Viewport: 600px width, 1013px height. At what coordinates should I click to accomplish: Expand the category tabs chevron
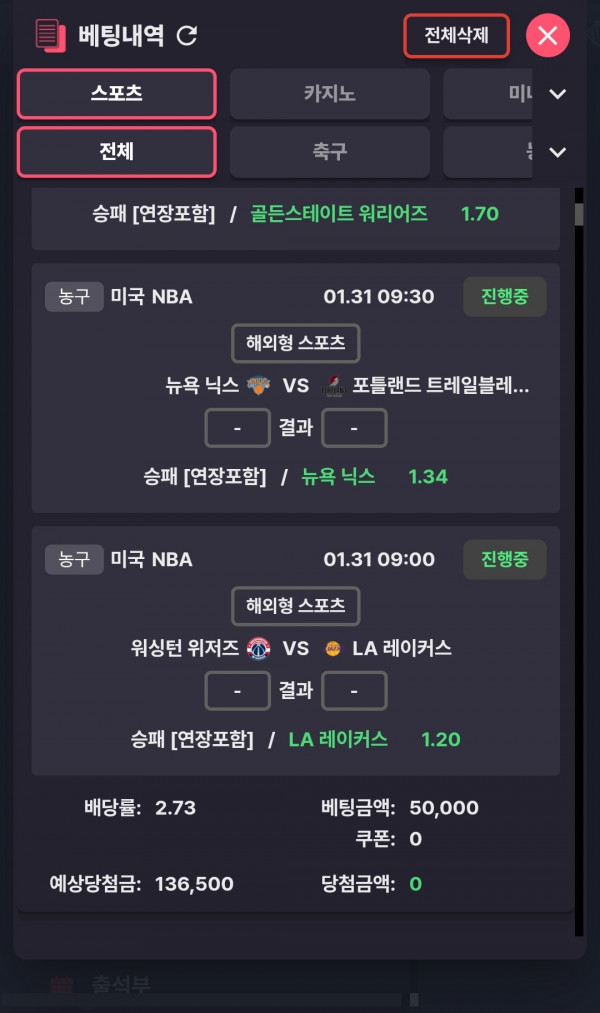[558, 94]
